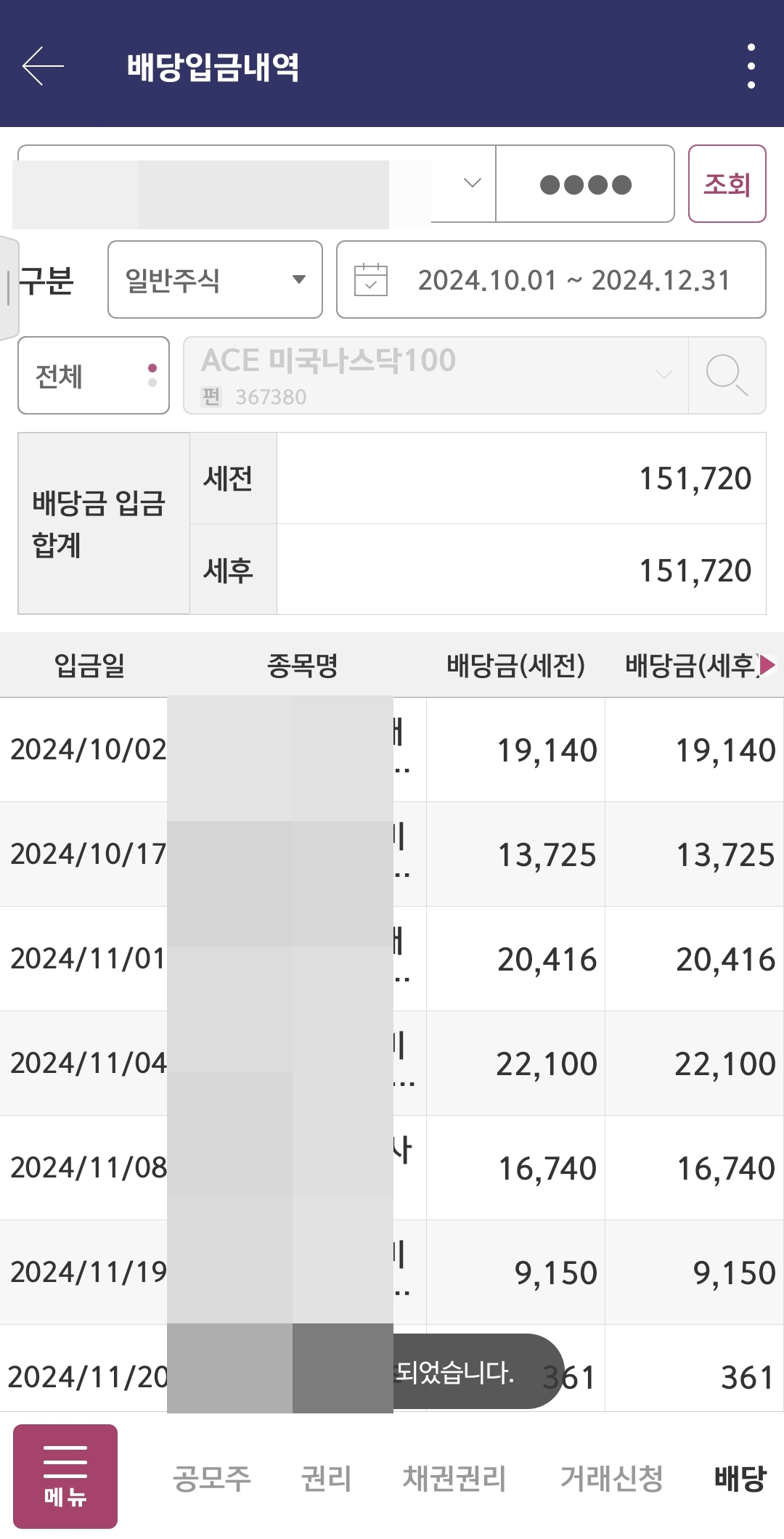Select the 2024/11/04 dividend row
784x1539 pixels.
pyautogui.click(x=392, y=1064)
